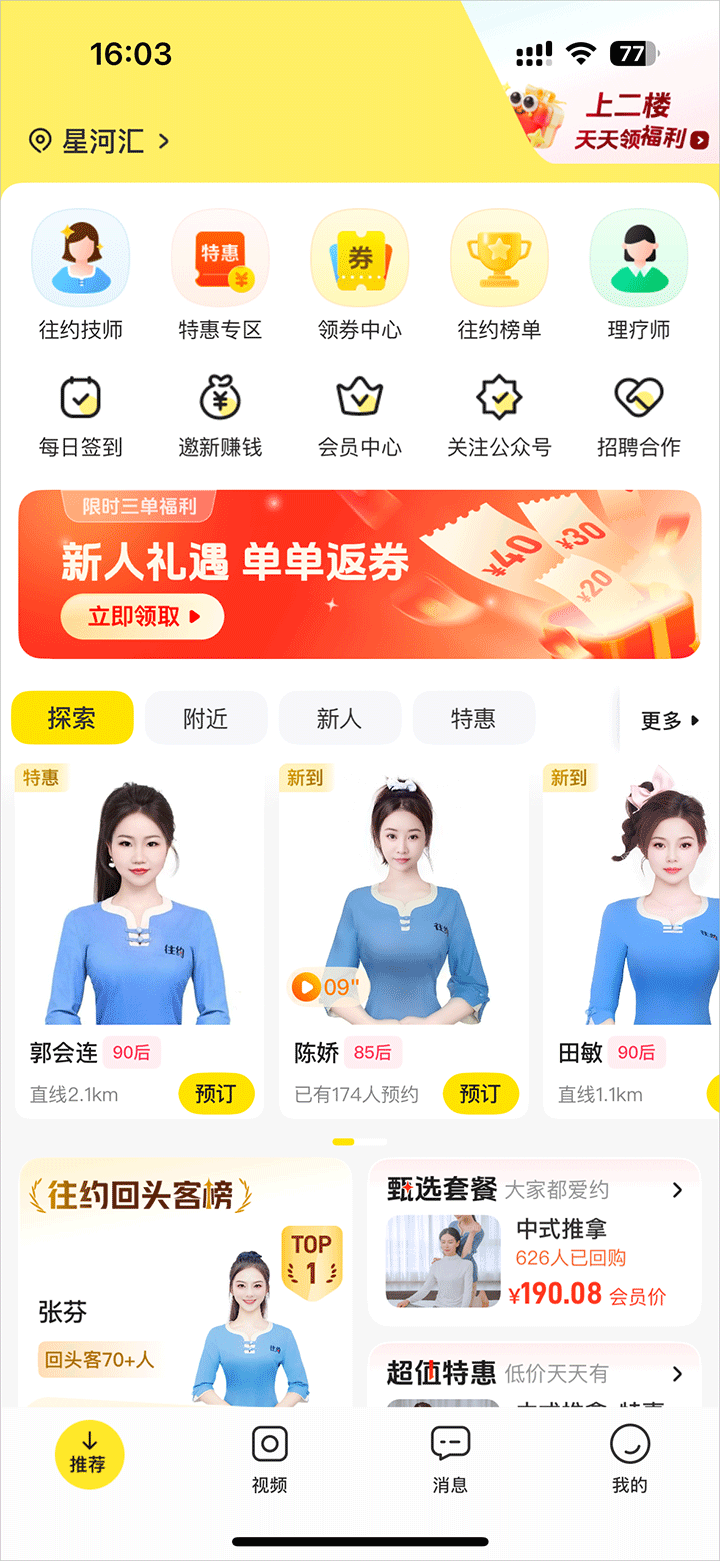Switch to the 视频 tab
Image resolution: width=720 pixels, height=1561 pixels.
coord(269,1458)
